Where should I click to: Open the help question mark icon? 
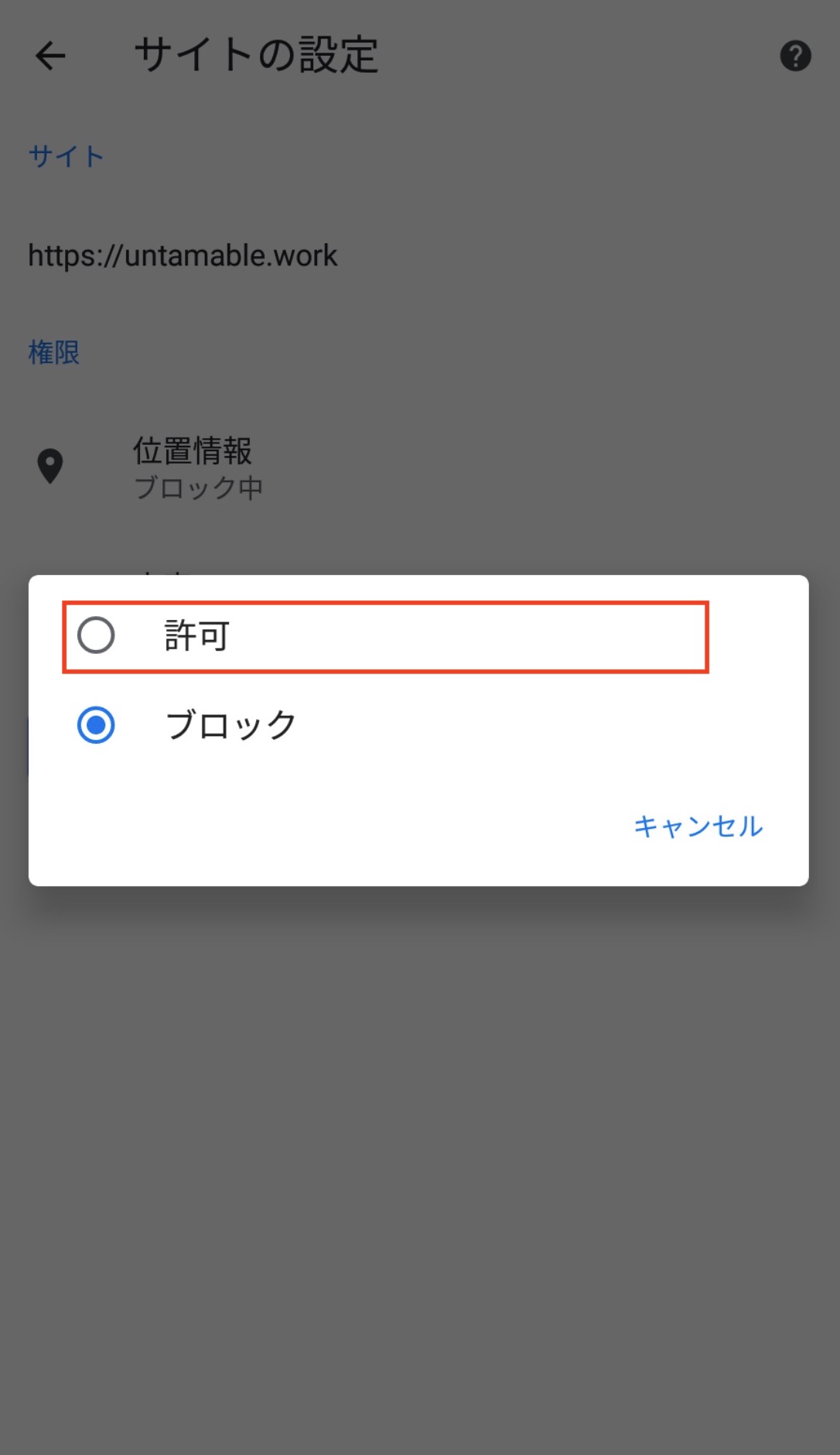pyautogui.click(x=795, y=56)
